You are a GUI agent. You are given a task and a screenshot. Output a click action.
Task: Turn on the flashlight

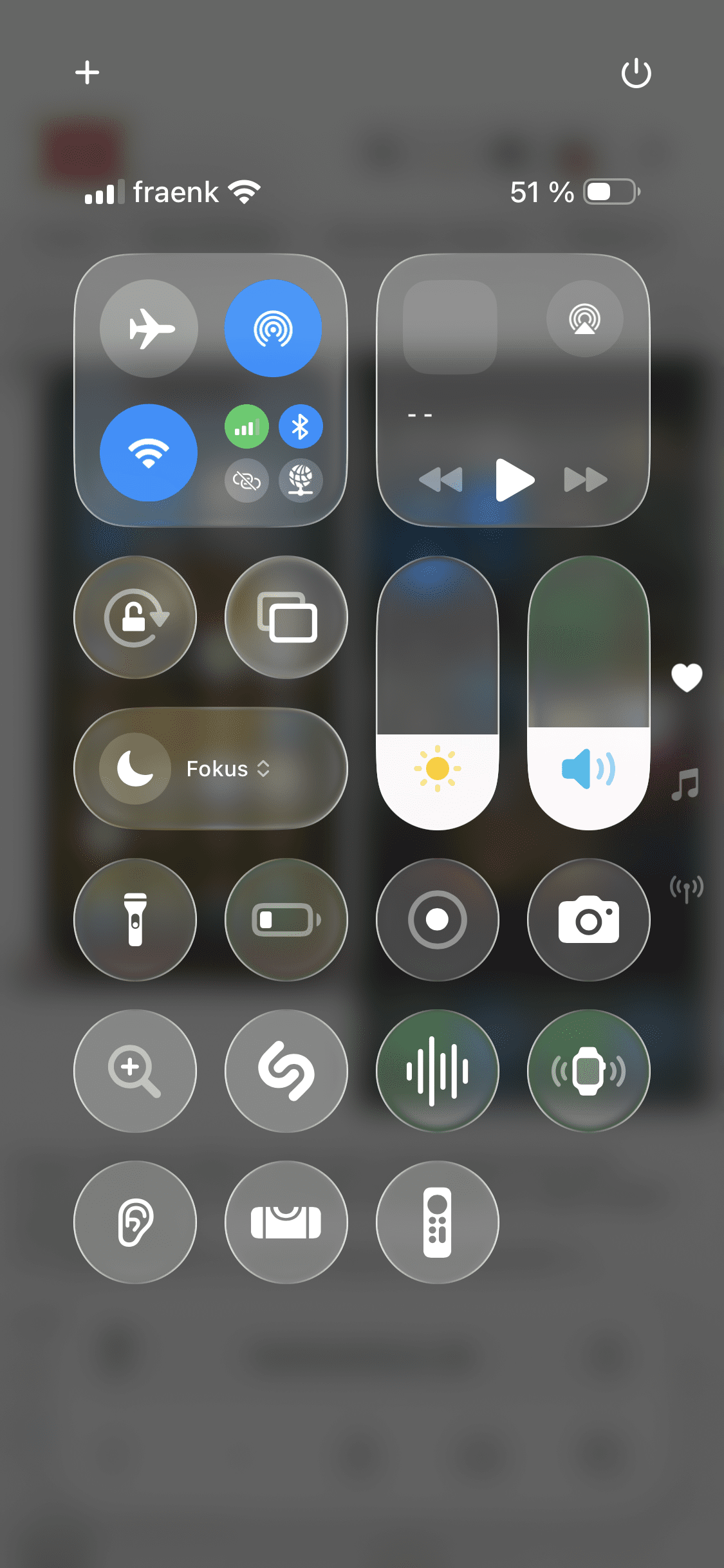pos(135,920)
